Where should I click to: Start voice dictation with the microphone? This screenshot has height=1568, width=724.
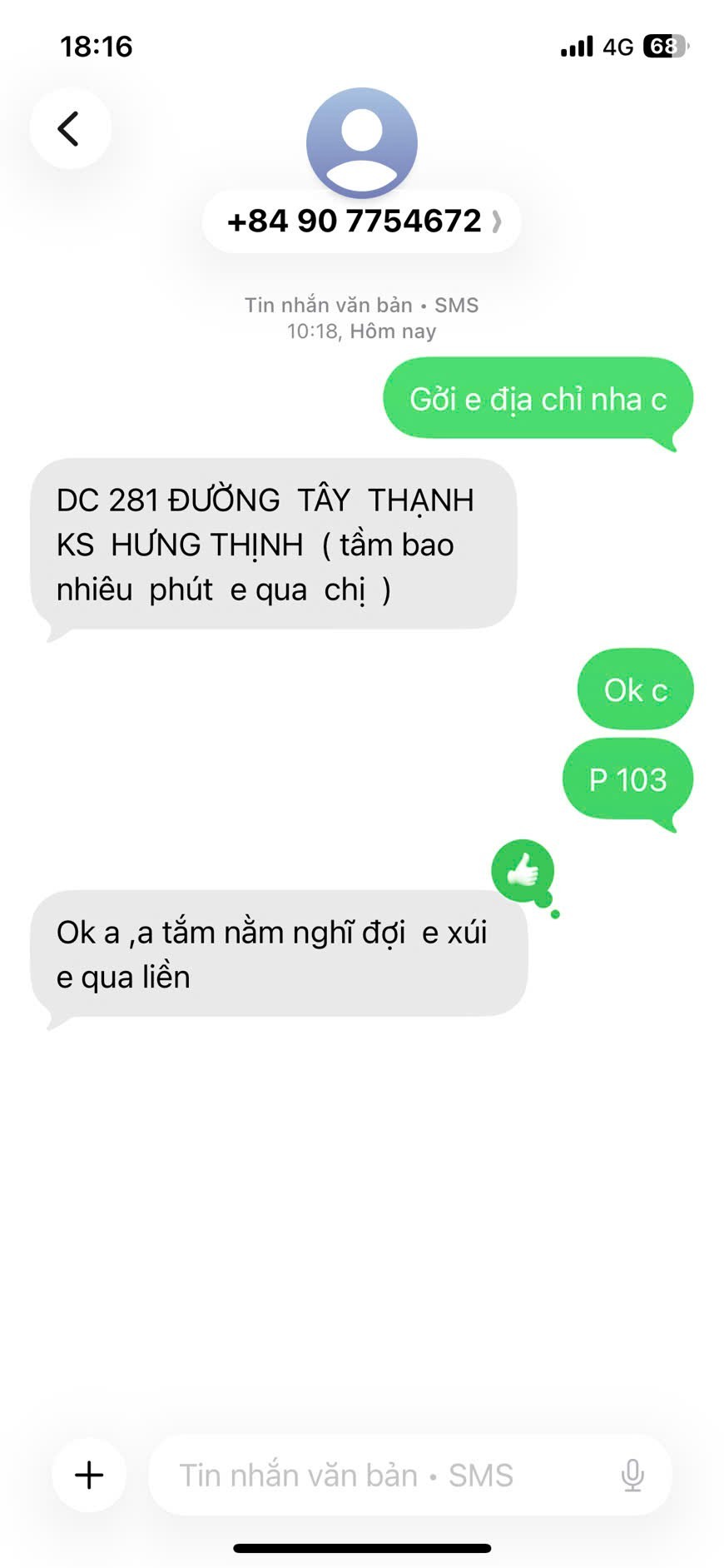coord(632,1475)
